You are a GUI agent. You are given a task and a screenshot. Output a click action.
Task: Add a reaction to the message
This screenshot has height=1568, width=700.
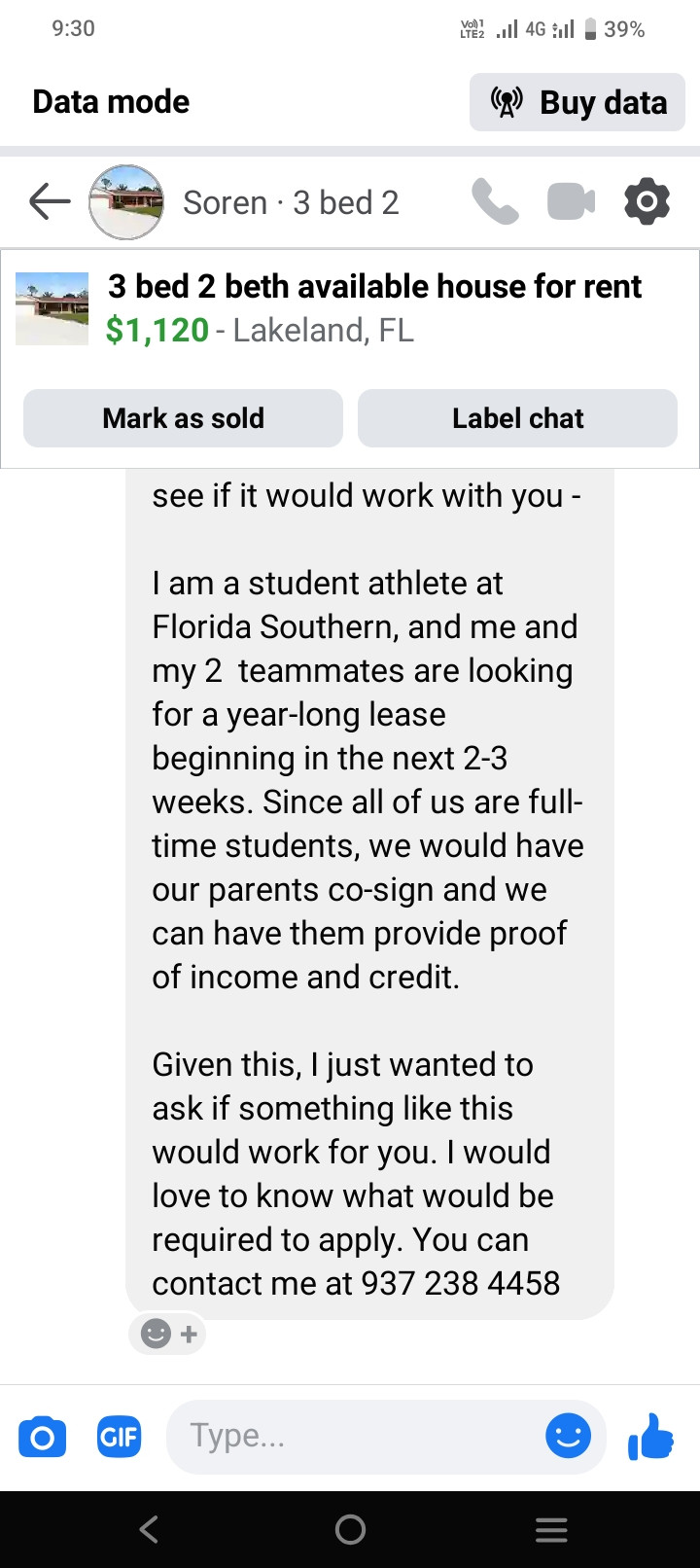(x=168, y=1334)
